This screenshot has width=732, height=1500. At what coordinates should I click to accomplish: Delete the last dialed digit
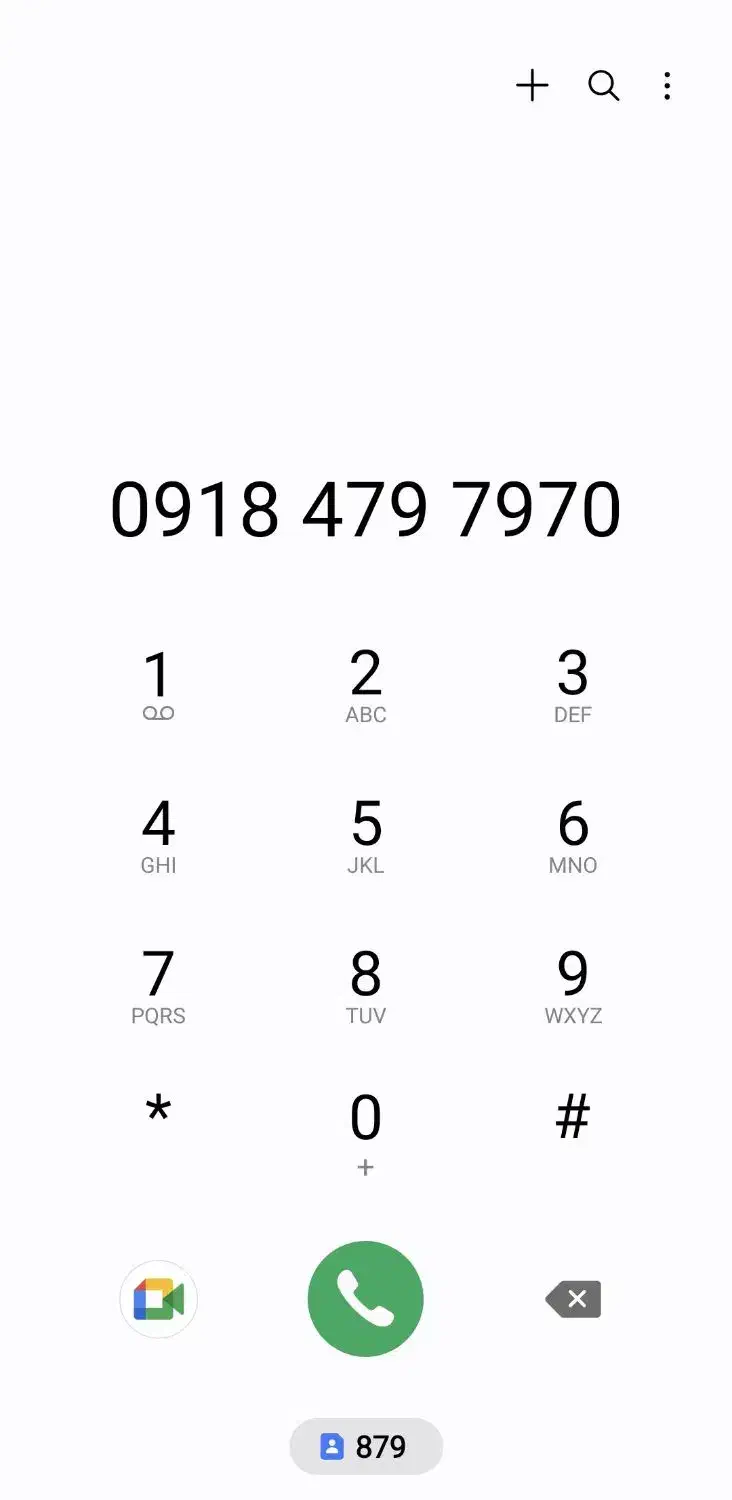tap(573, 1299)
